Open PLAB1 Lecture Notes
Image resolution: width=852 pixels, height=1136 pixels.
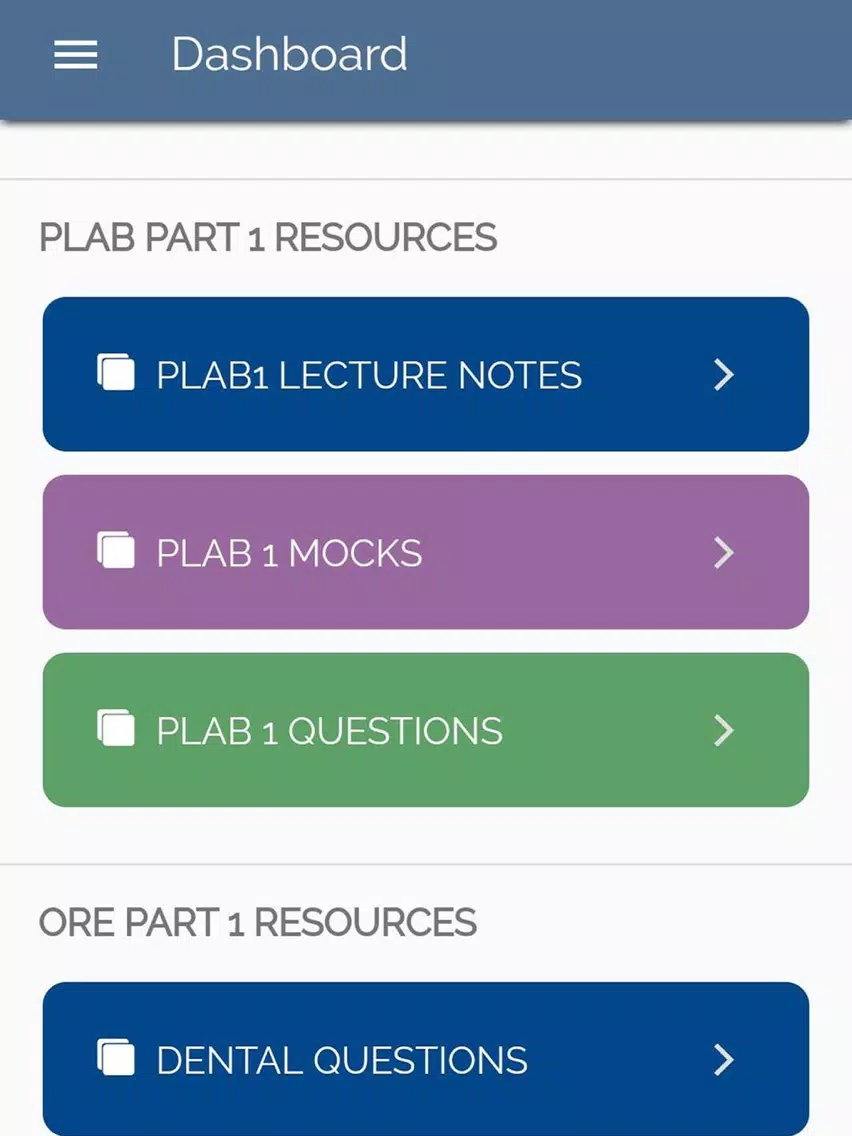pos(425,375)
